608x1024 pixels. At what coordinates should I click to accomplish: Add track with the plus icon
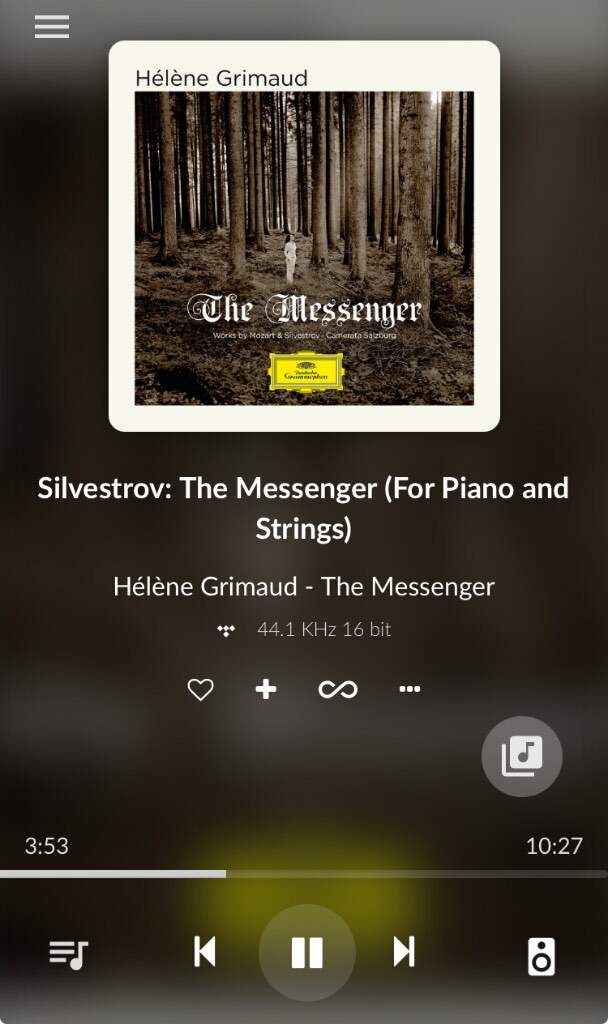pyautogui.click(x=266, y=689)
